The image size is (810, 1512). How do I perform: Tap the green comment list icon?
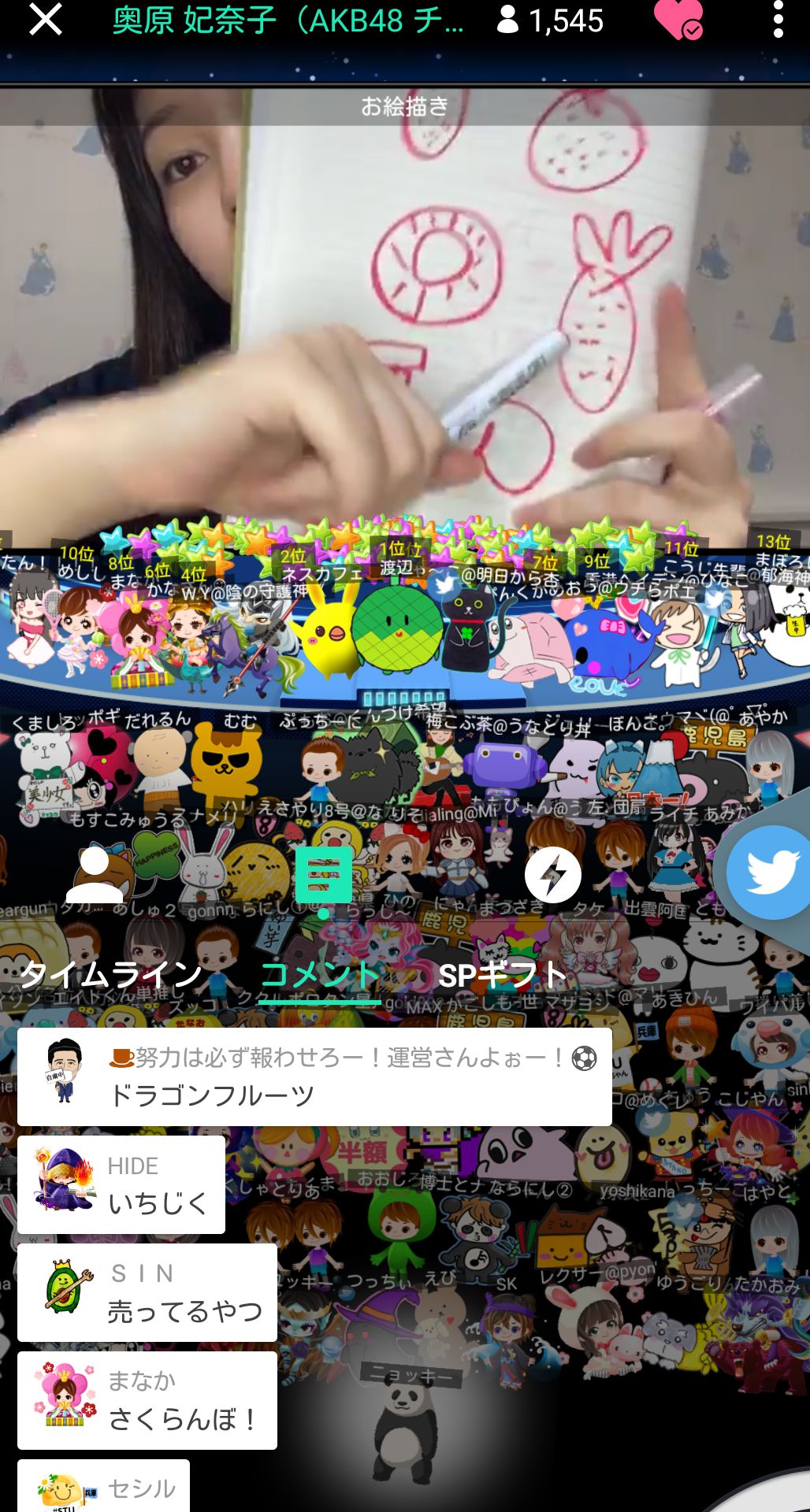pyautogui.click(x=323, y=875)
